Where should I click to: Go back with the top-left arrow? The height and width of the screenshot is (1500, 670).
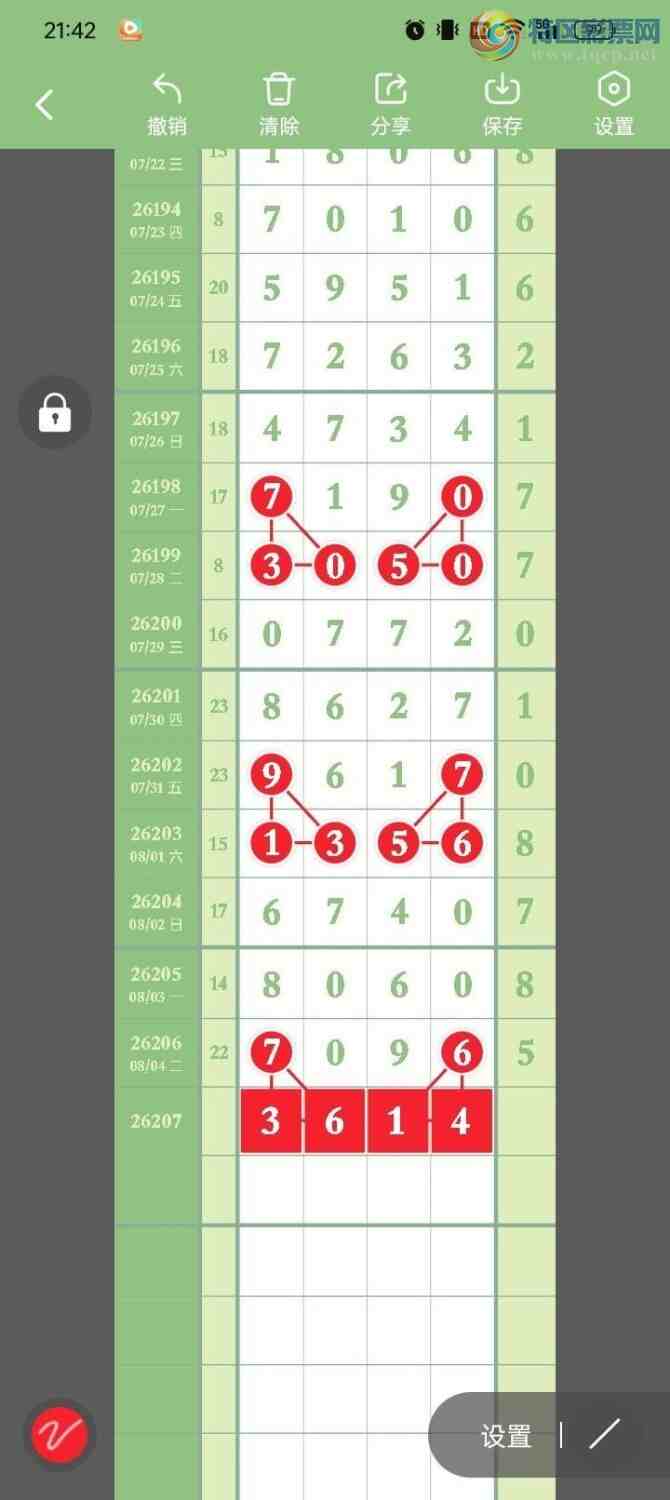point(44,104)
